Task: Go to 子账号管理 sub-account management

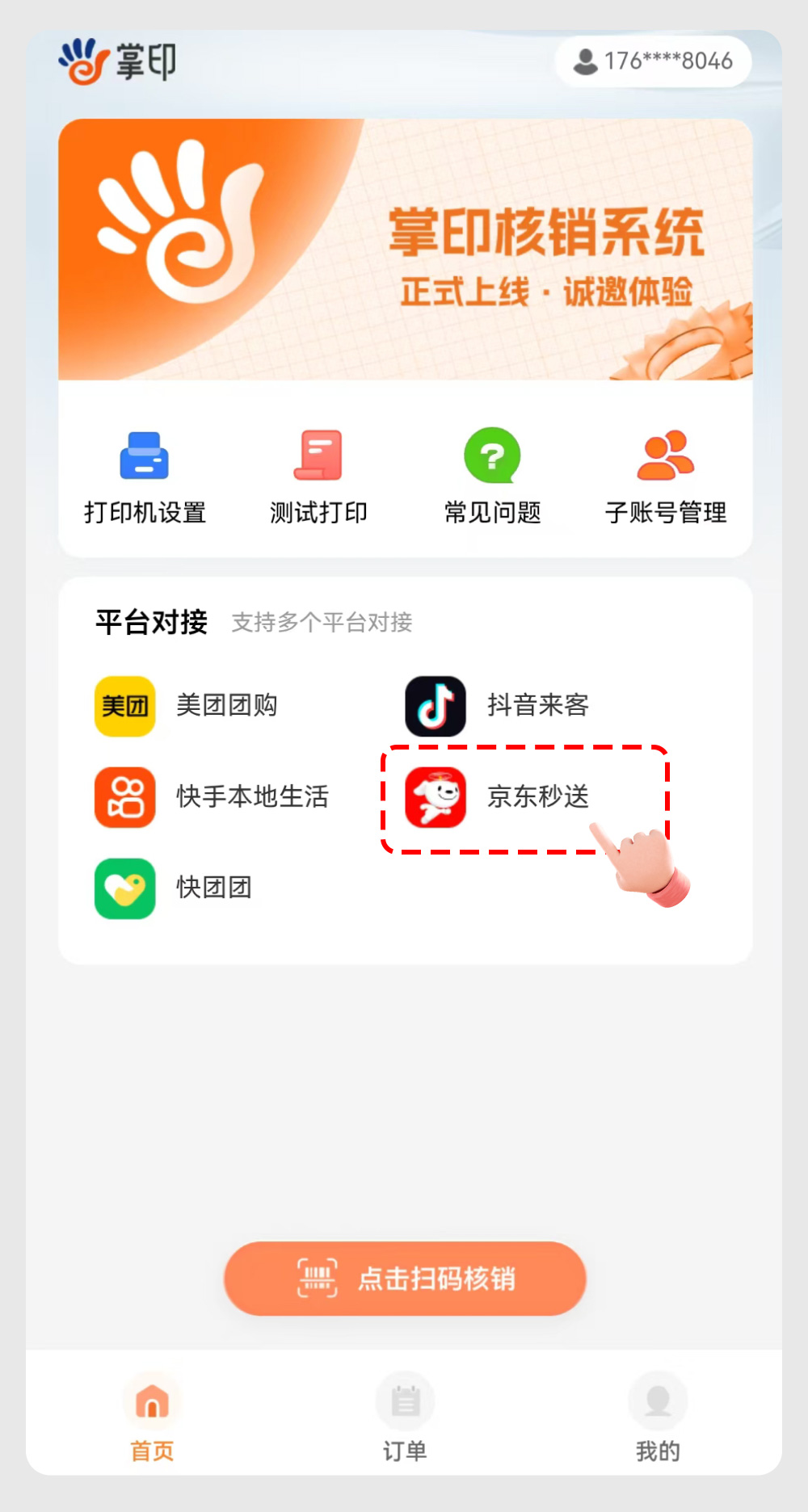Action: tap(666, 477)
